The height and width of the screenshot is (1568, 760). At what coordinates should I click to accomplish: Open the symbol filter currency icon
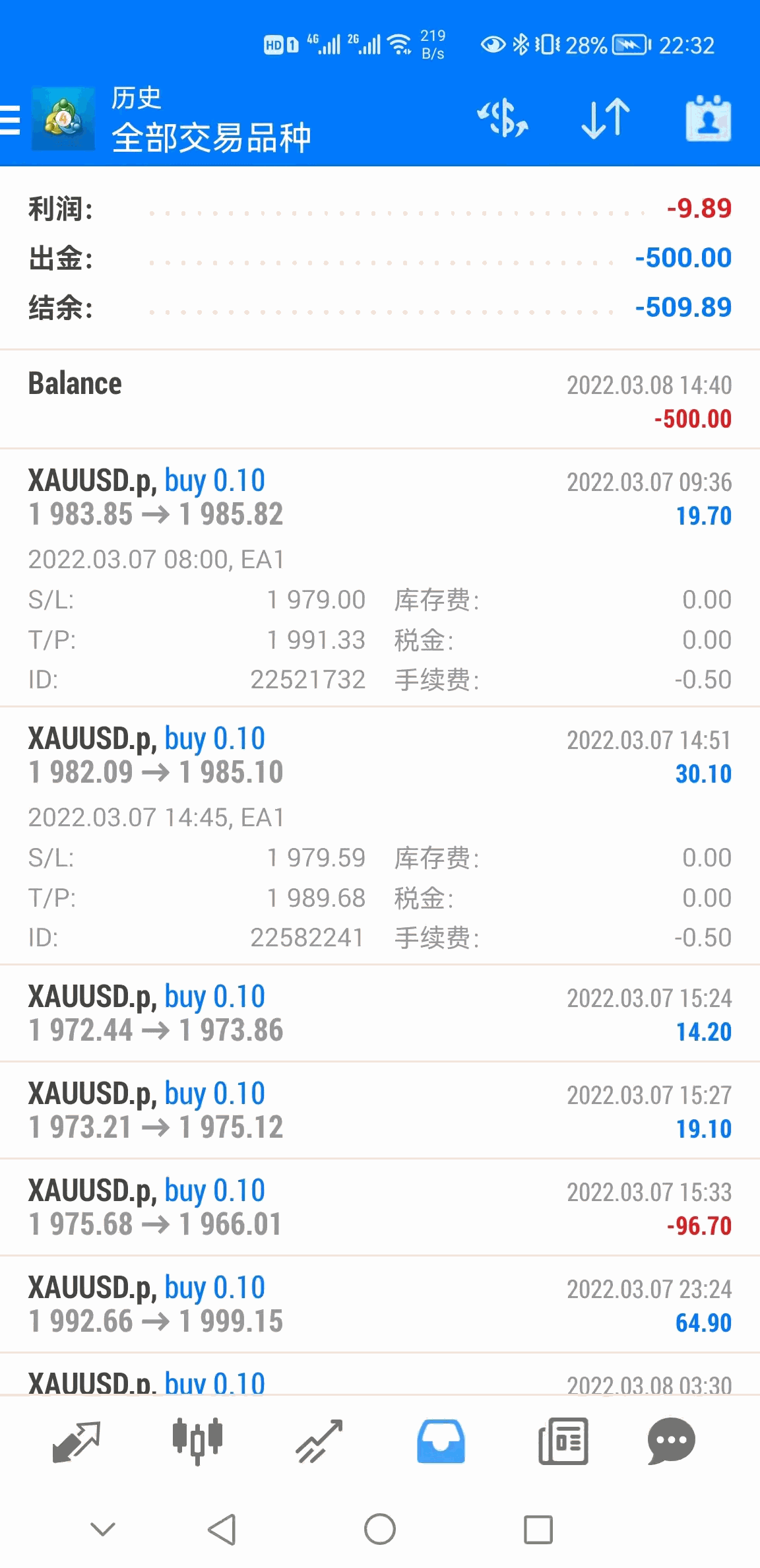tap(503, 119)
